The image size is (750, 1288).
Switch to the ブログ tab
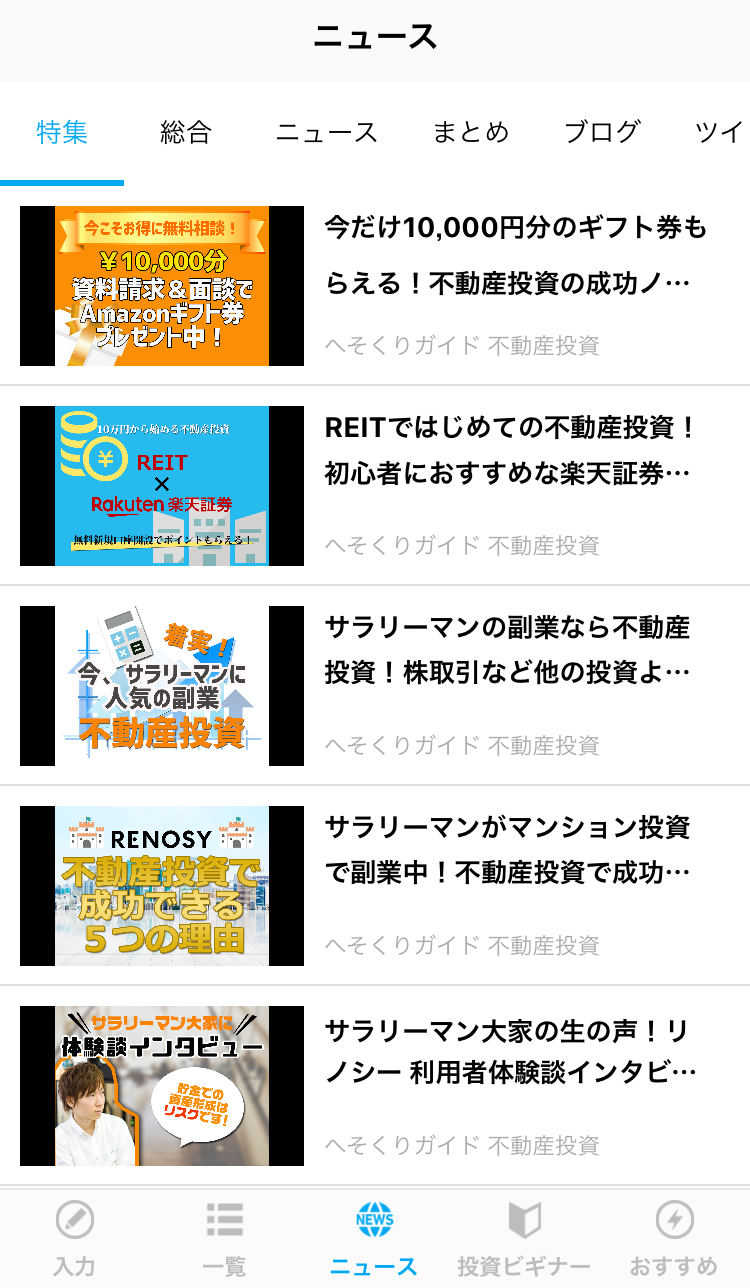tap(602, 132)
